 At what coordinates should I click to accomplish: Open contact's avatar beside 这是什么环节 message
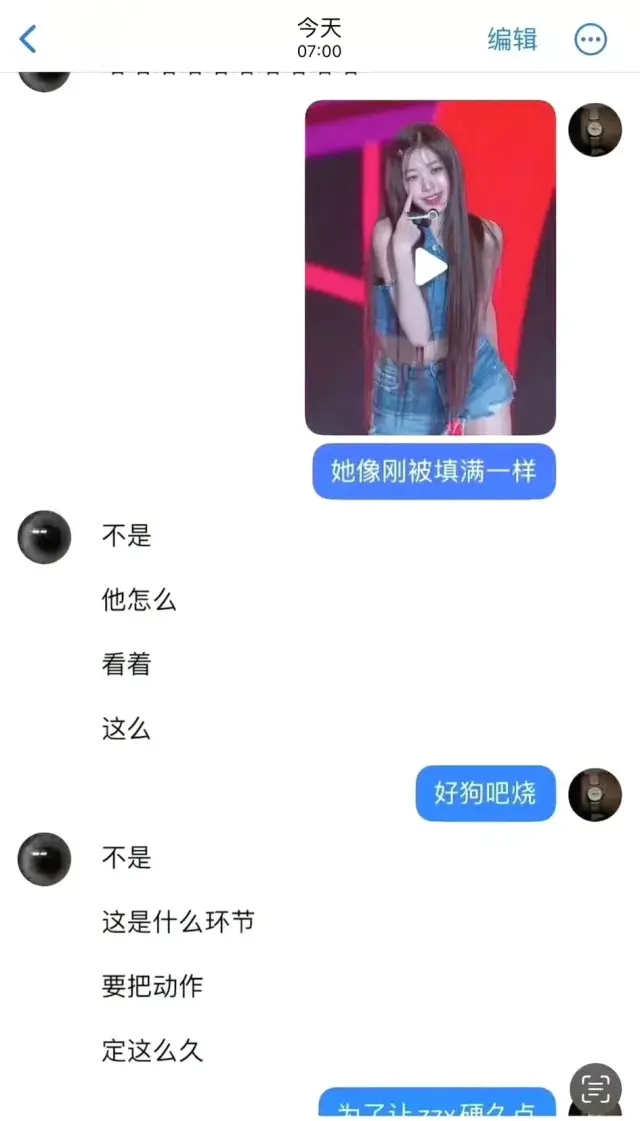coord(45,859)
